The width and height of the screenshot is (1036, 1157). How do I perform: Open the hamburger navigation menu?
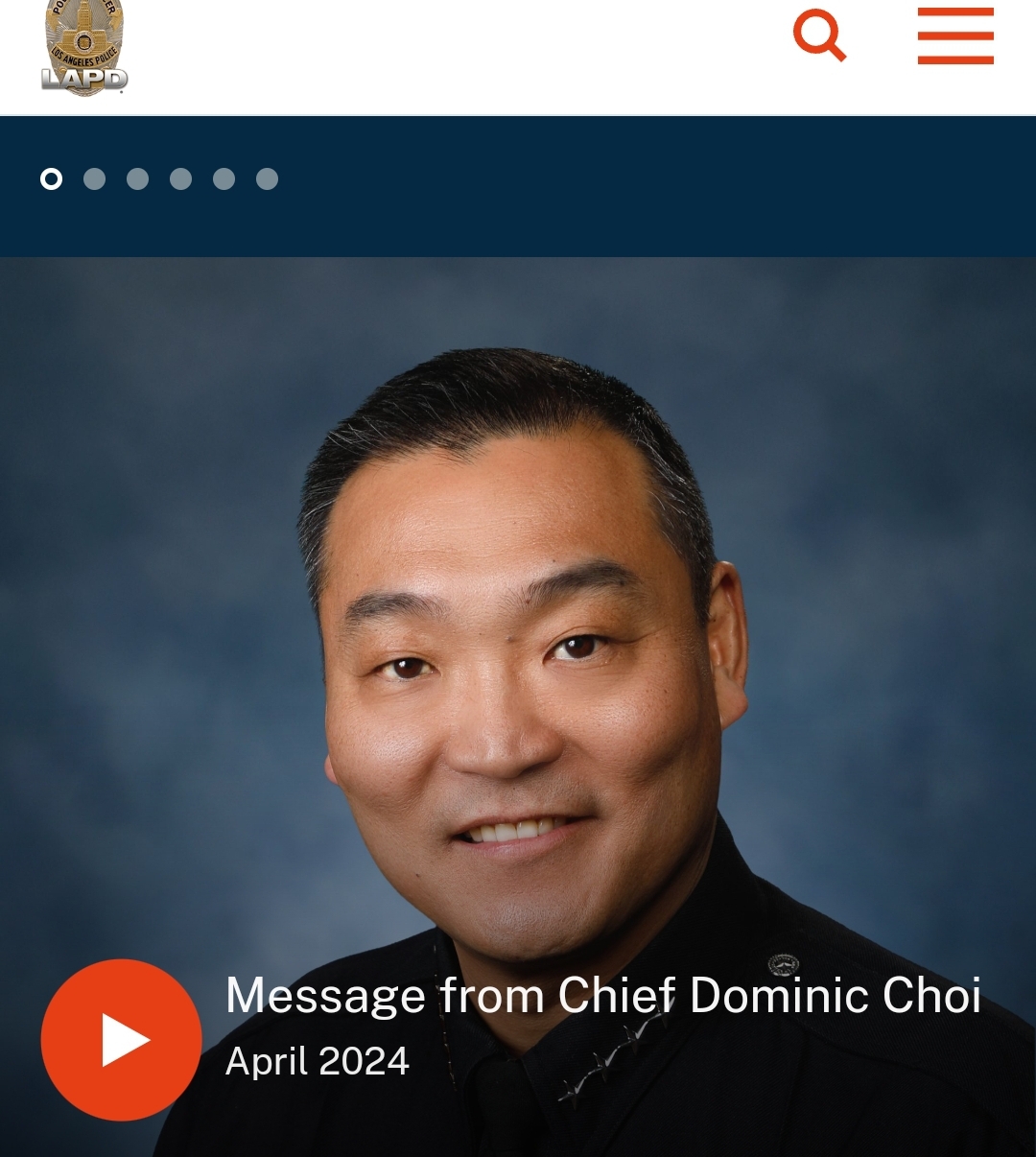(x=955, y=36)
